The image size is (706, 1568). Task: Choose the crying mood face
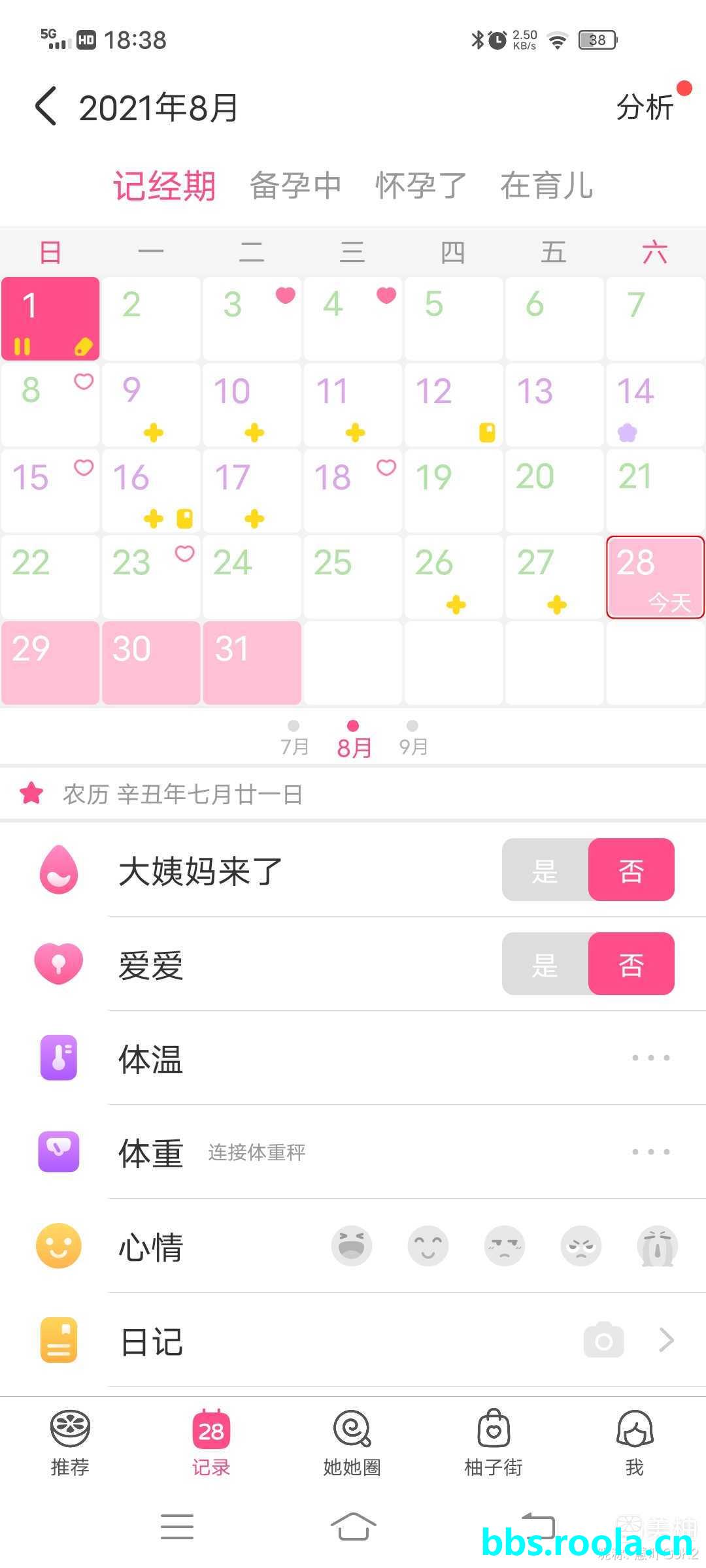pyautogui.click(x=657, y=1246)
